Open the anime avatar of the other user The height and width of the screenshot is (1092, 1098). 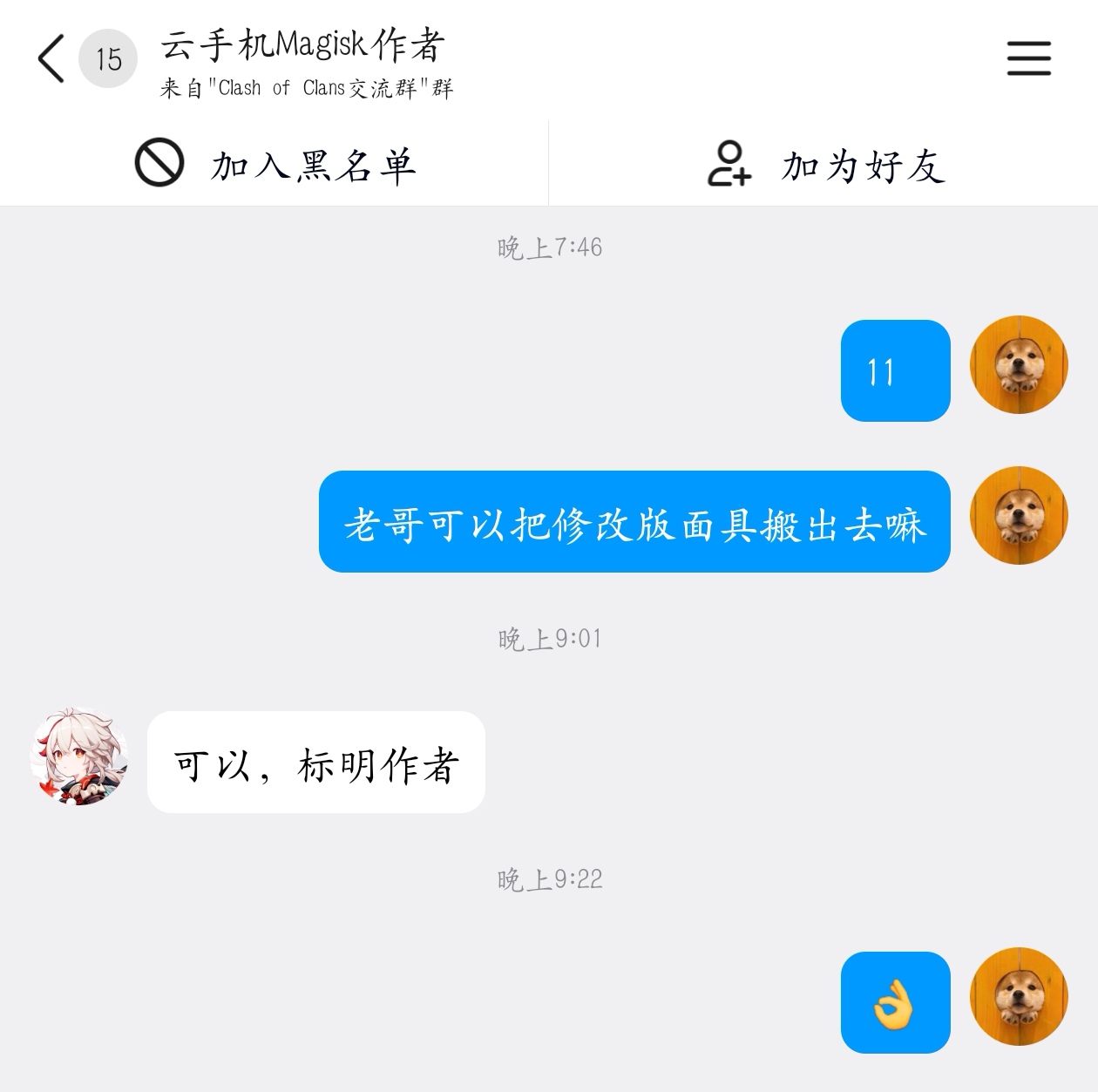(x=79, y=756)
